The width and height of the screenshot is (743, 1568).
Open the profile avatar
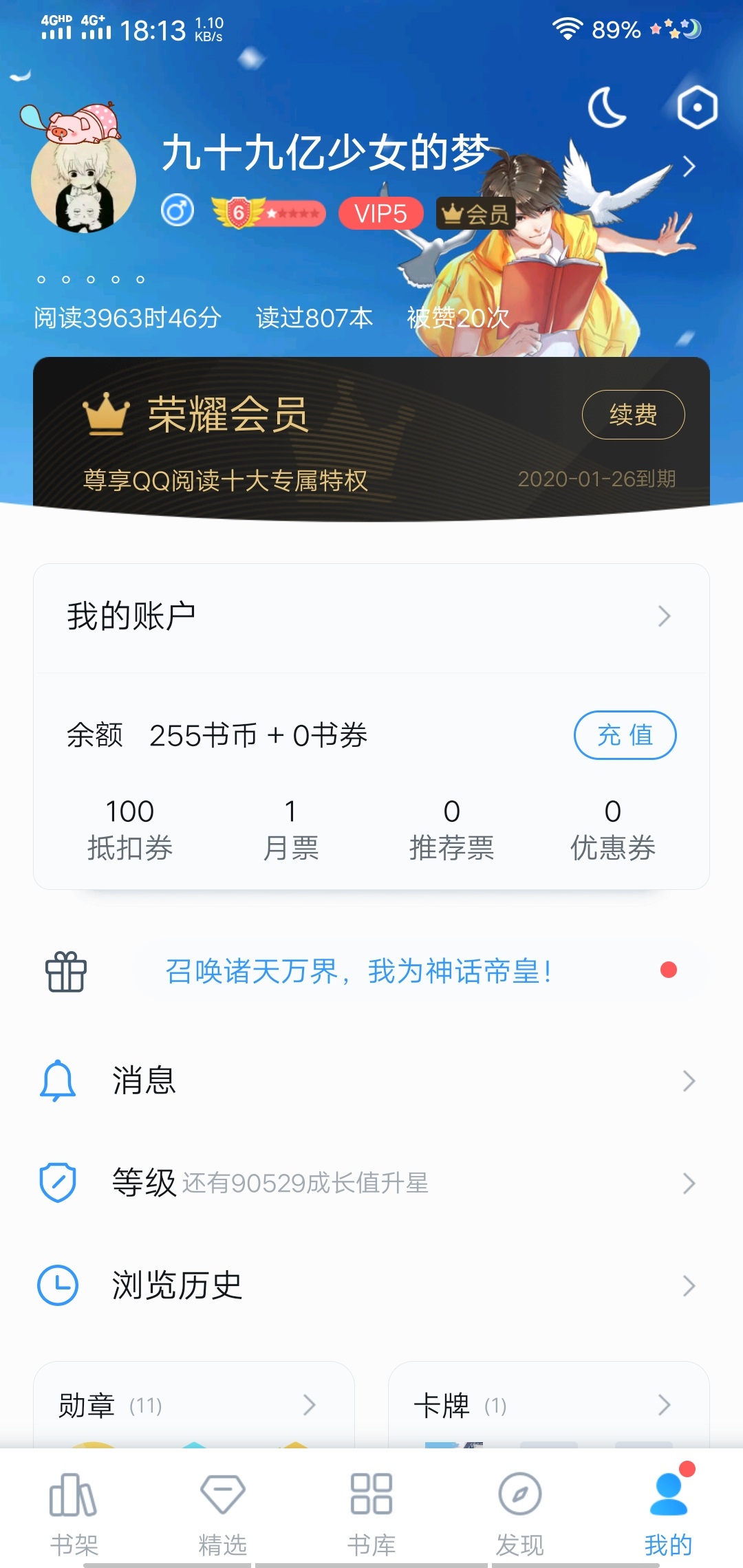83,180
